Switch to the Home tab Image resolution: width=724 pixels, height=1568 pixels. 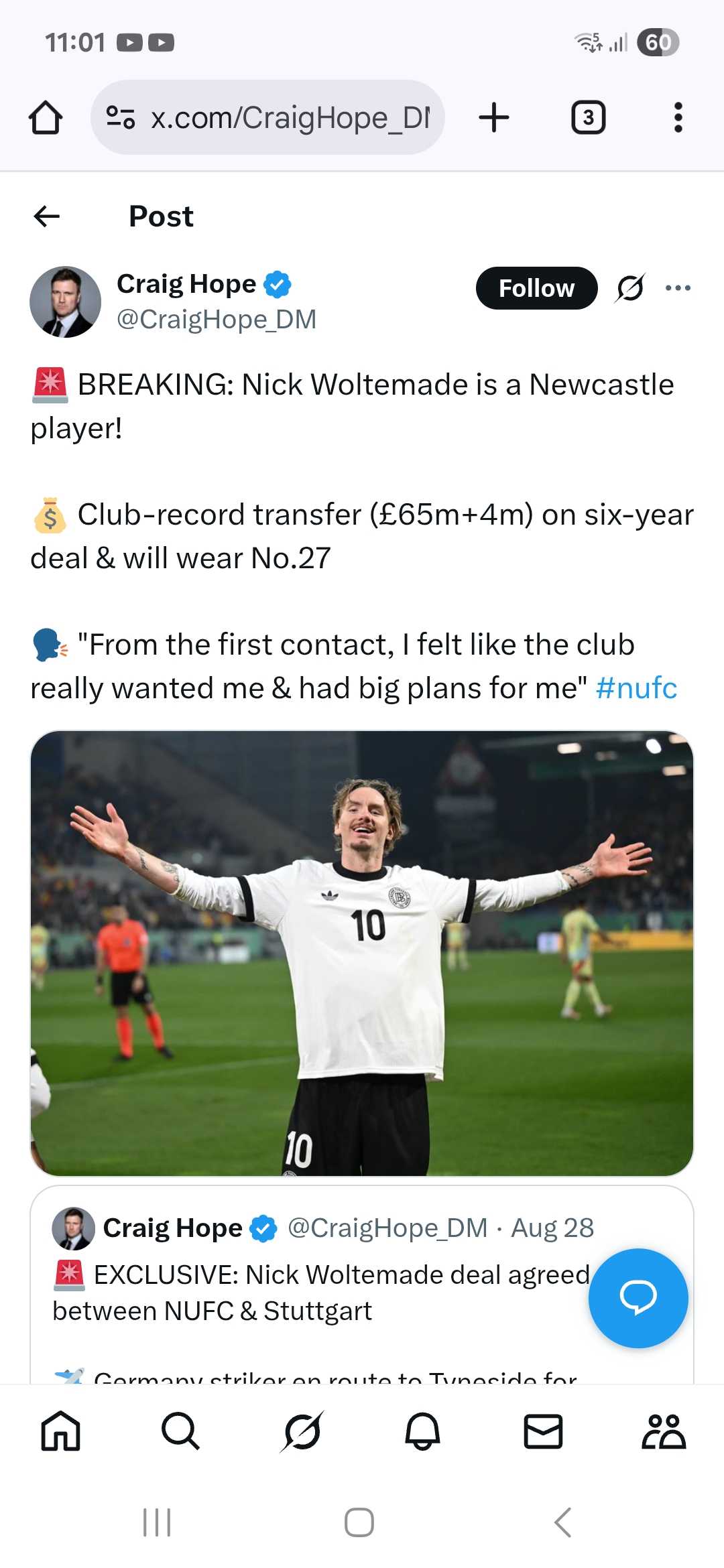61,1431
